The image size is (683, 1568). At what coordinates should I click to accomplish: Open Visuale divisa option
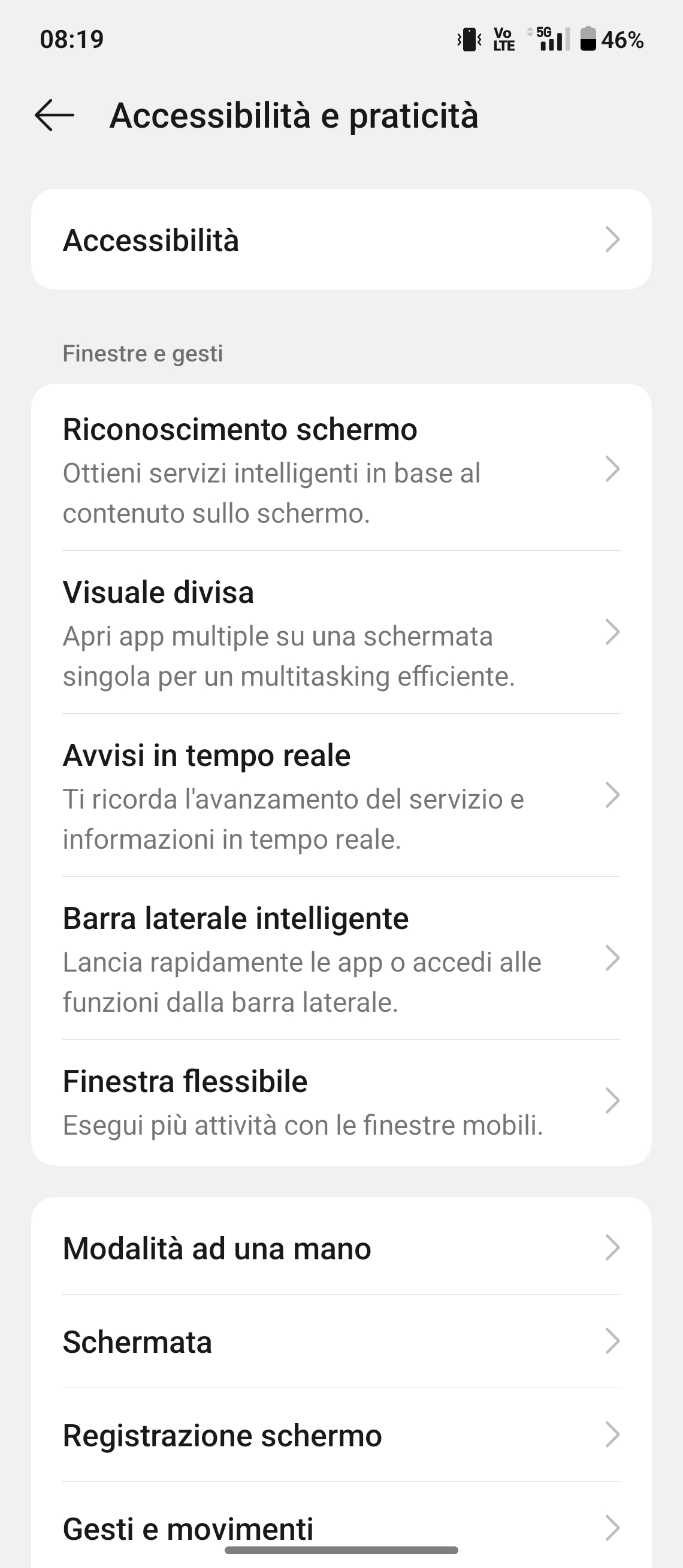(x=340, y=632)
